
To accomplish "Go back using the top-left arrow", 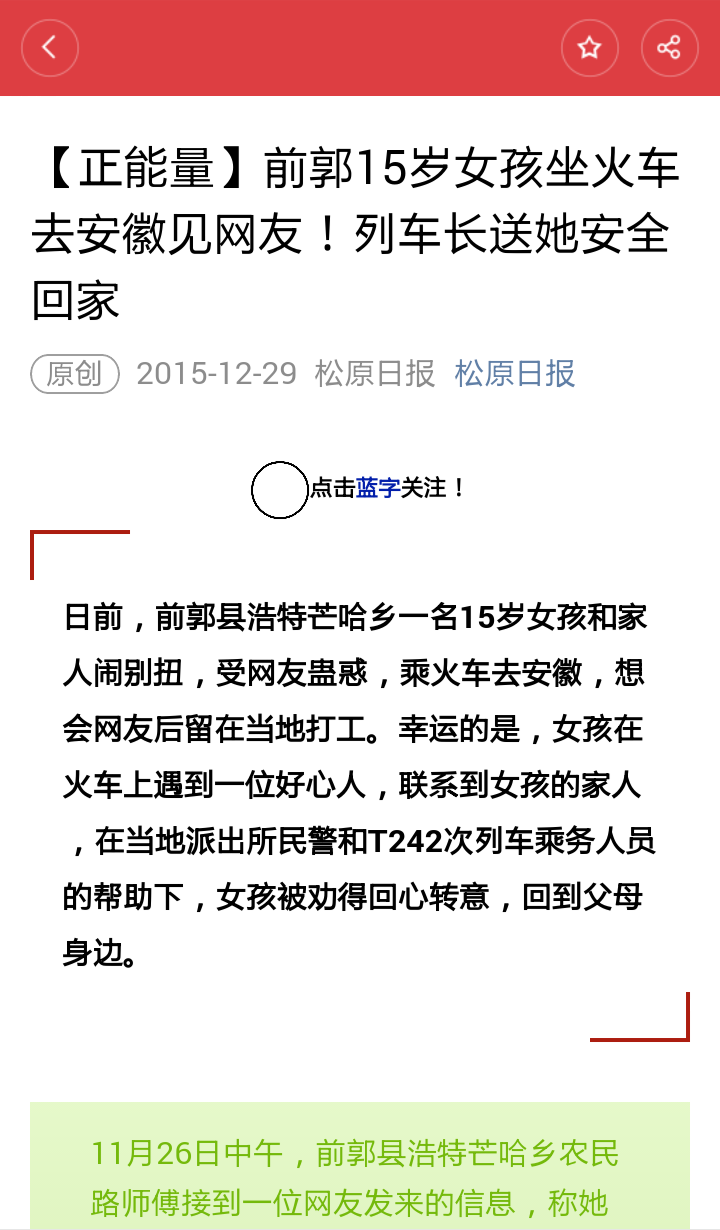I will point(49,47).
